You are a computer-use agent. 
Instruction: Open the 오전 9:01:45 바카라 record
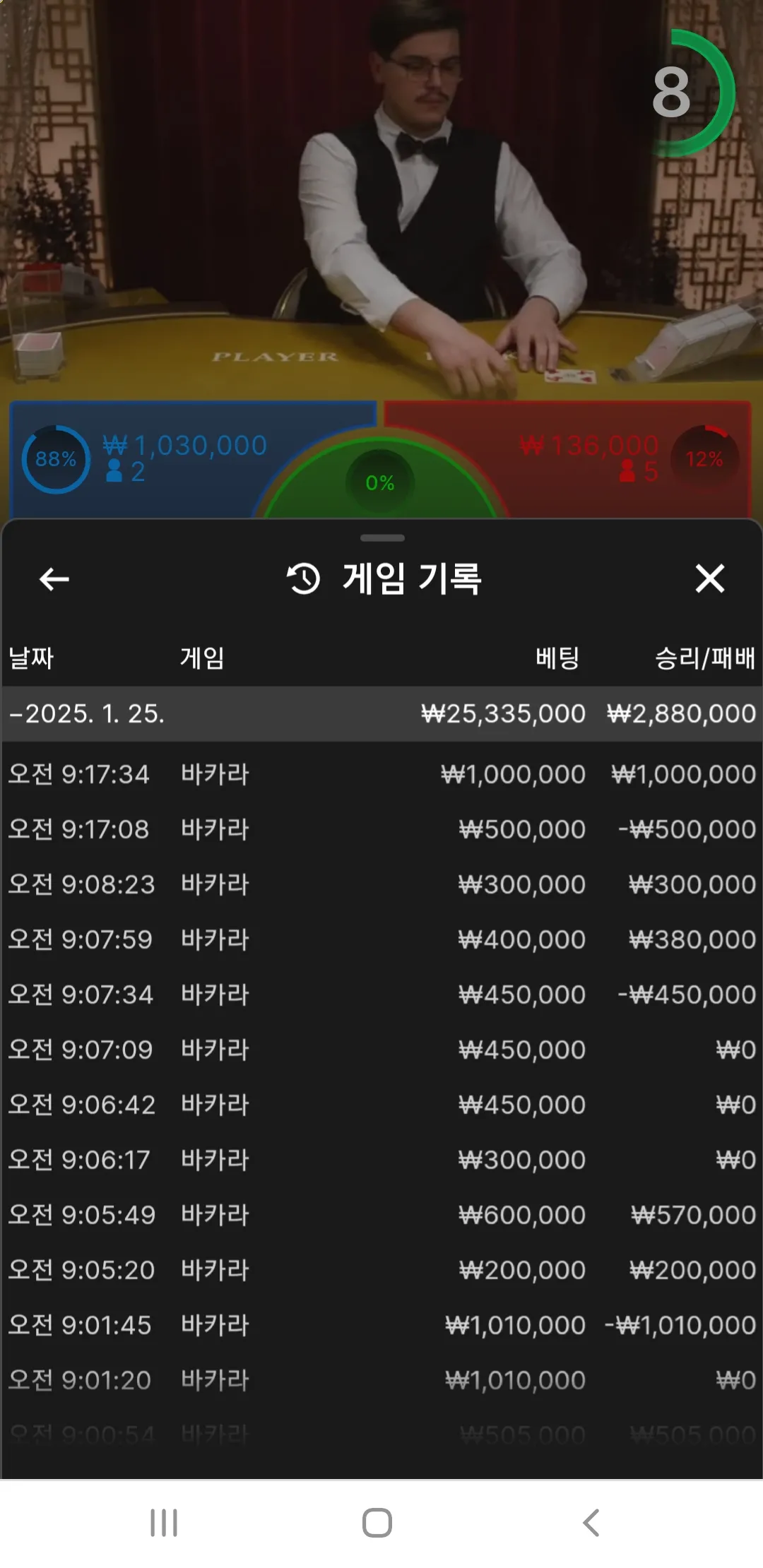click(381, 1325)
